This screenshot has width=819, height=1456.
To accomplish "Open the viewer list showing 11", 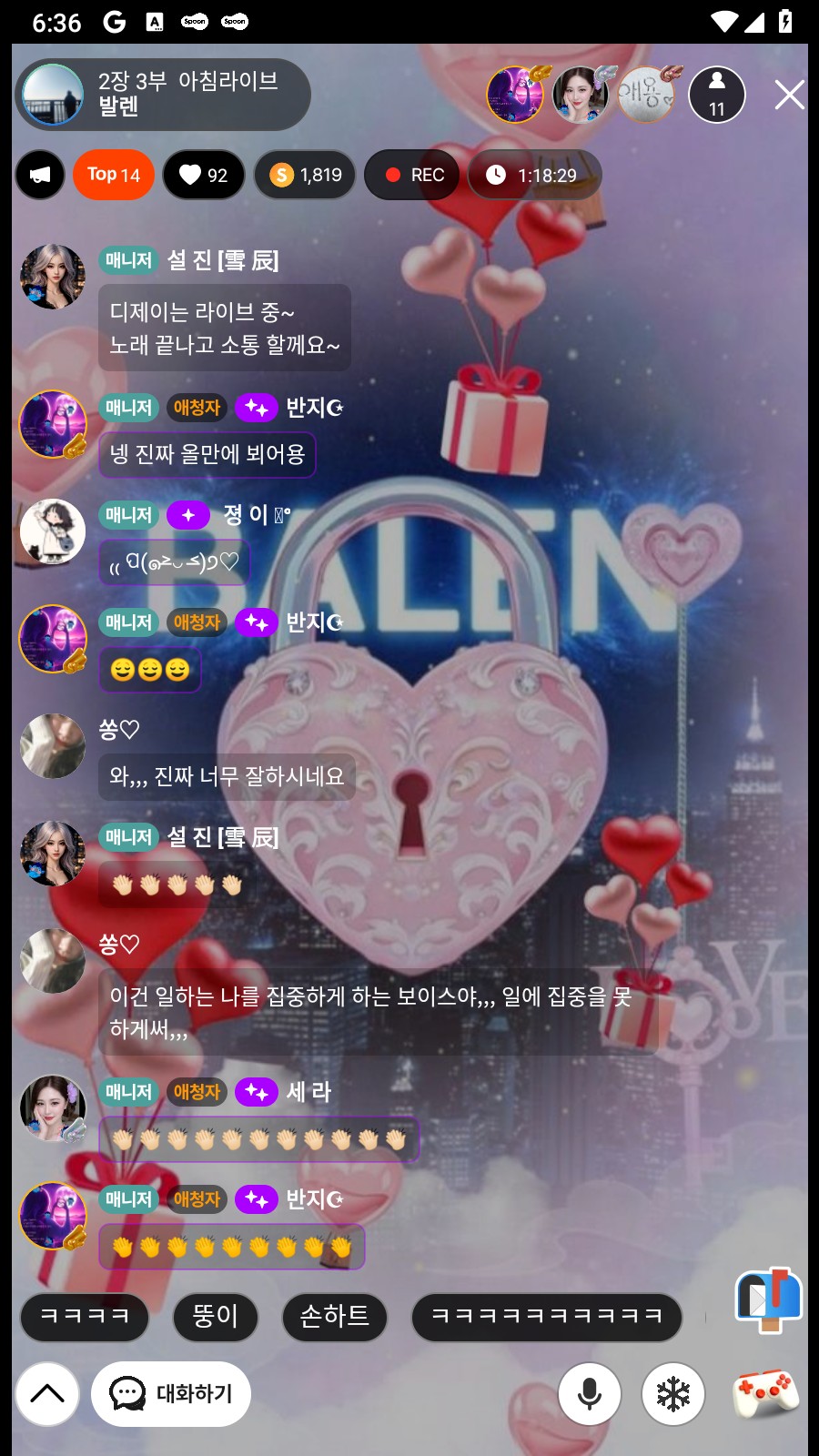I will [x=717, y=95].
